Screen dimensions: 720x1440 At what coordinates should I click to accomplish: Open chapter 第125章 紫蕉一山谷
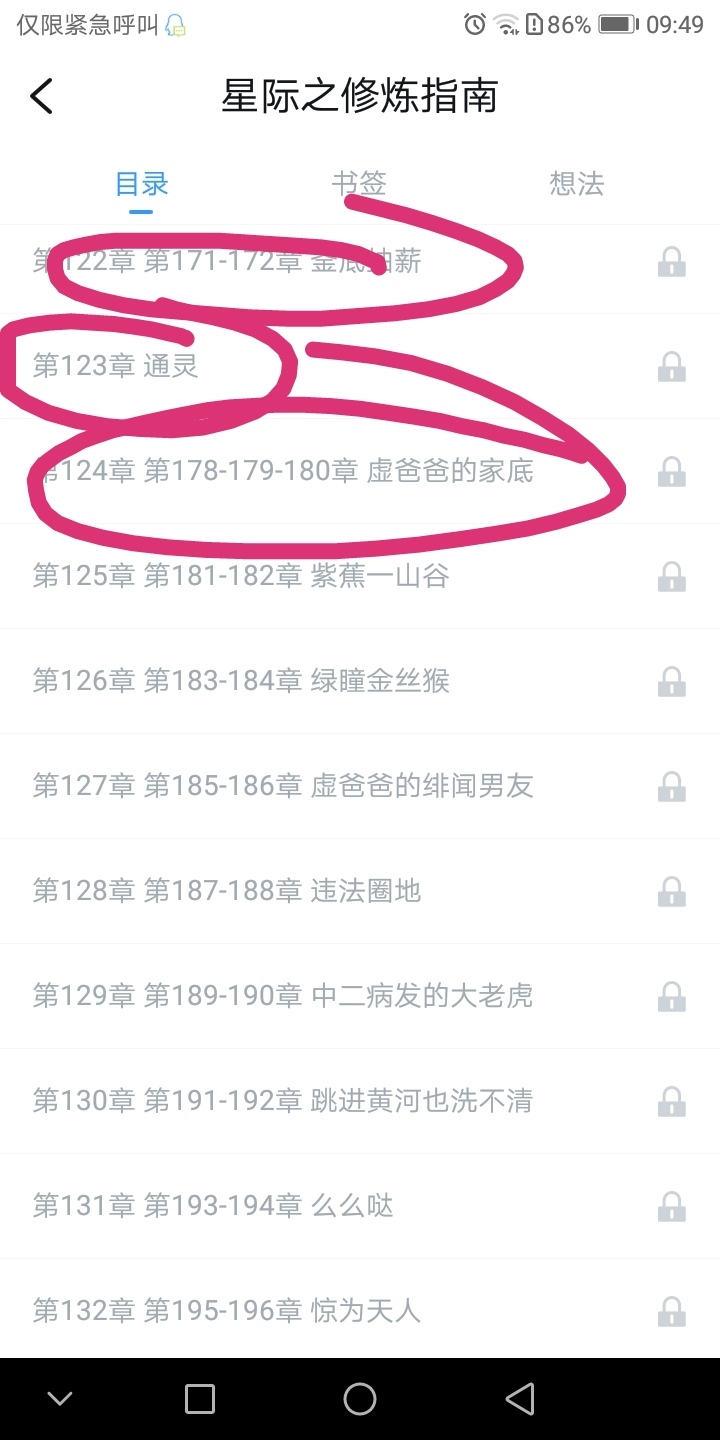pyautogui.click(x=240, y=576)
